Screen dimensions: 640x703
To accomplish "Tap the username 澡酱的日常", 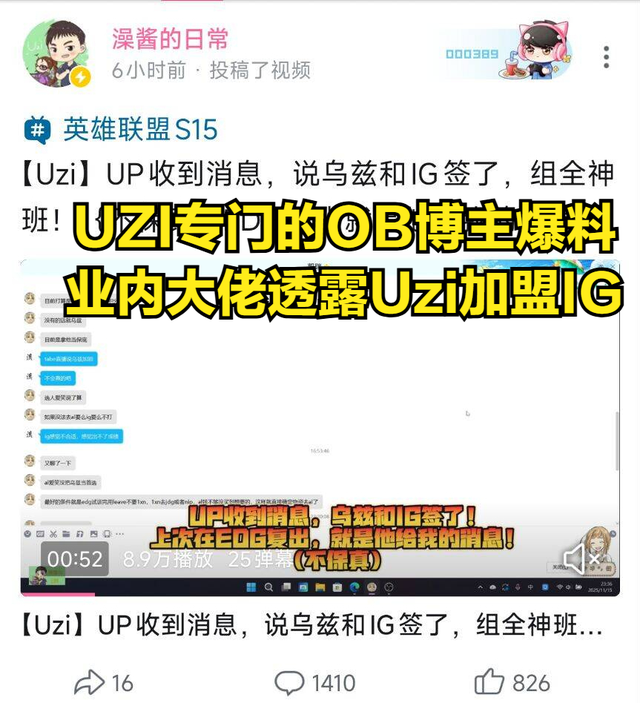I will (170, 38).
